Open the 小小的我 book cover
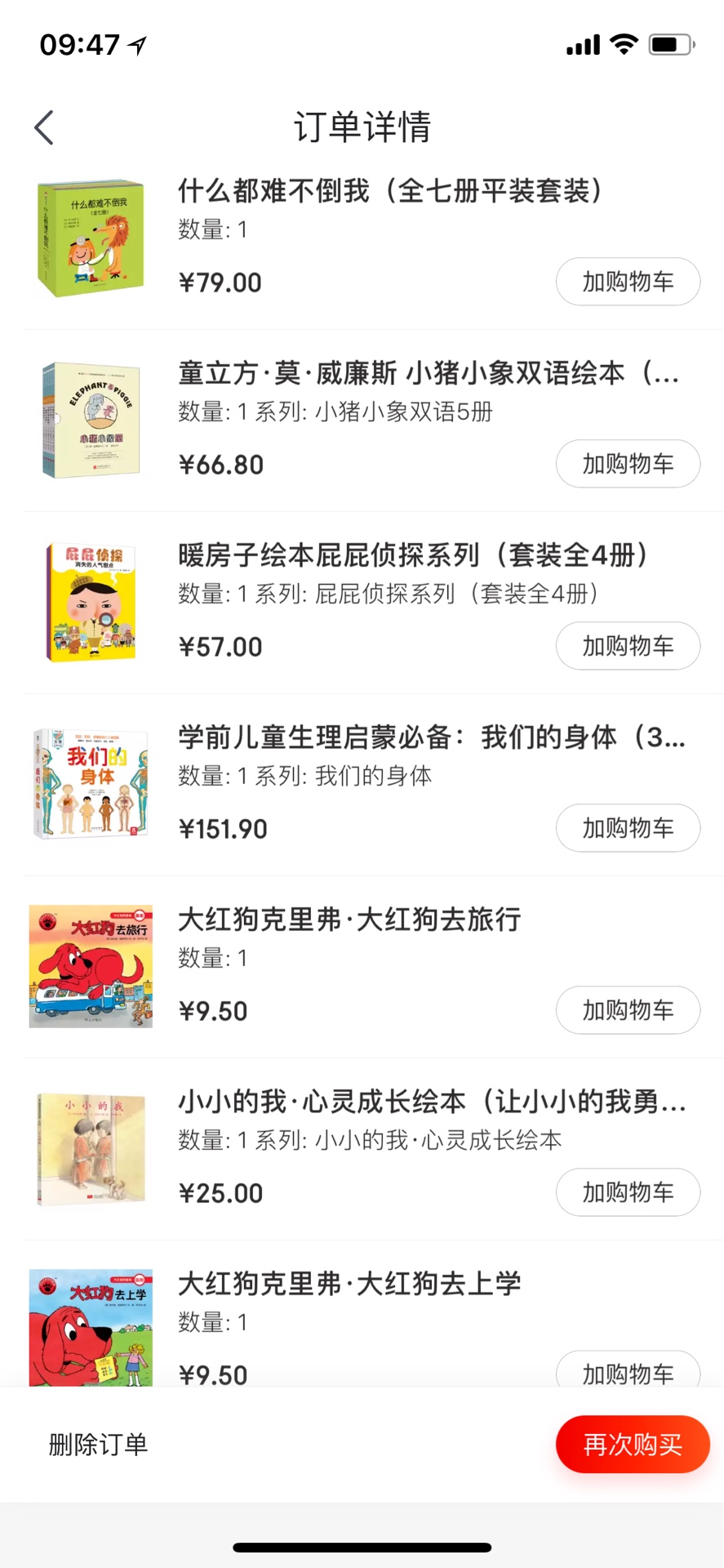 pos(91,1148)
